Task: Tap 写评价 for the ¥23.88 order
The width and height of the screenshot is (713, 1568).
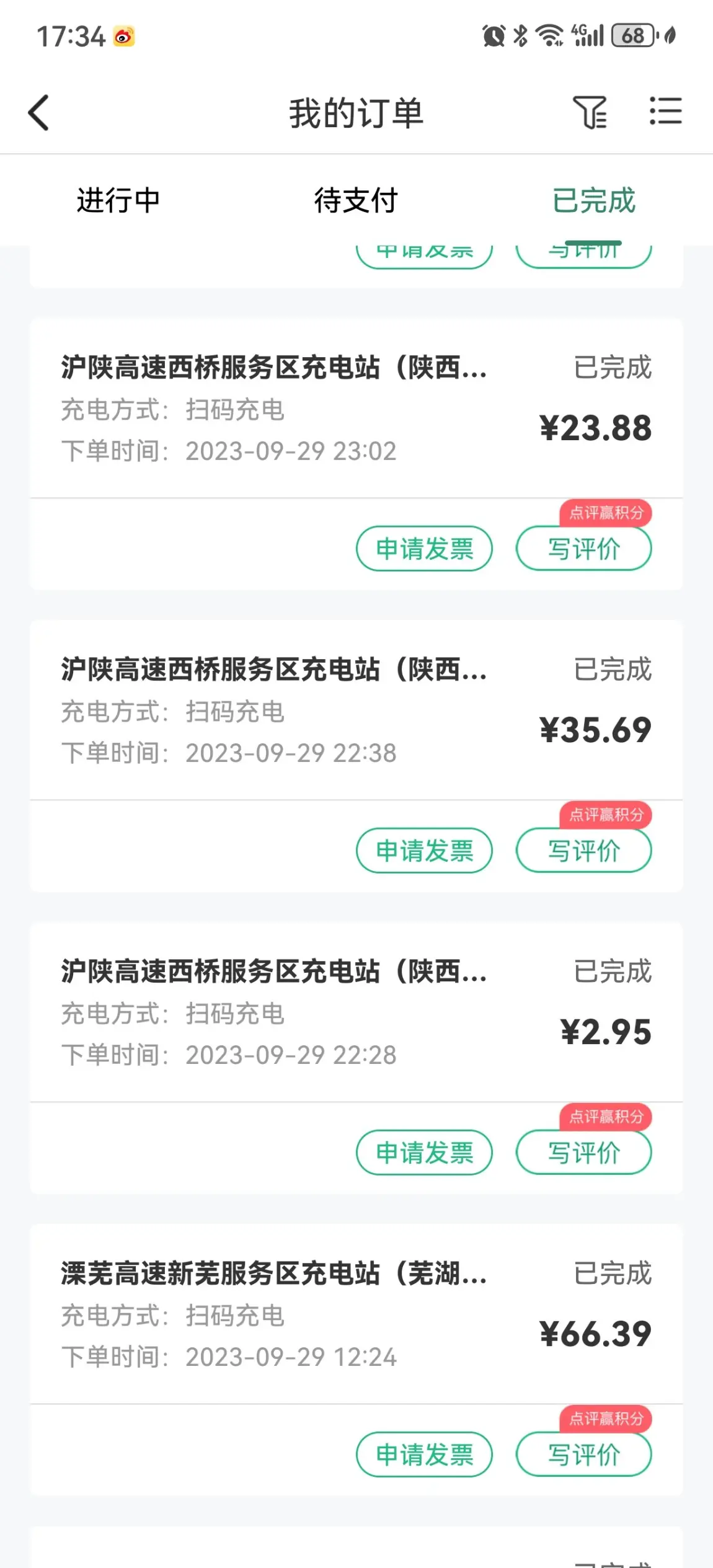Action: point(583,549)
